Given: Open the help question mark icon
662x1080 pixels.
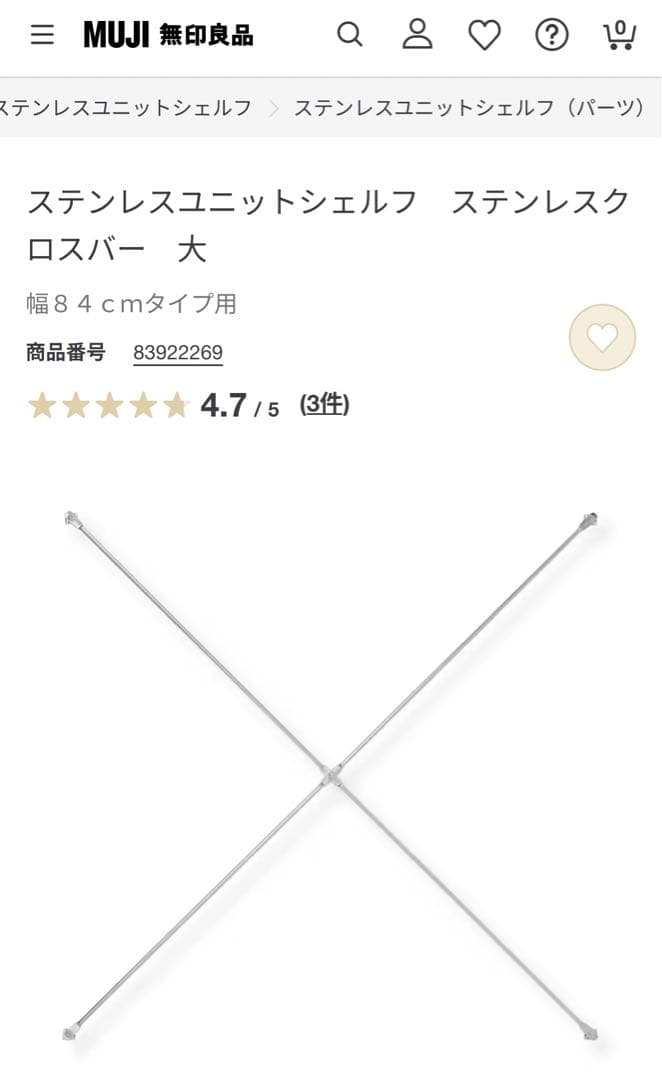Looking at the screenshot, I should tap(552, 36).
